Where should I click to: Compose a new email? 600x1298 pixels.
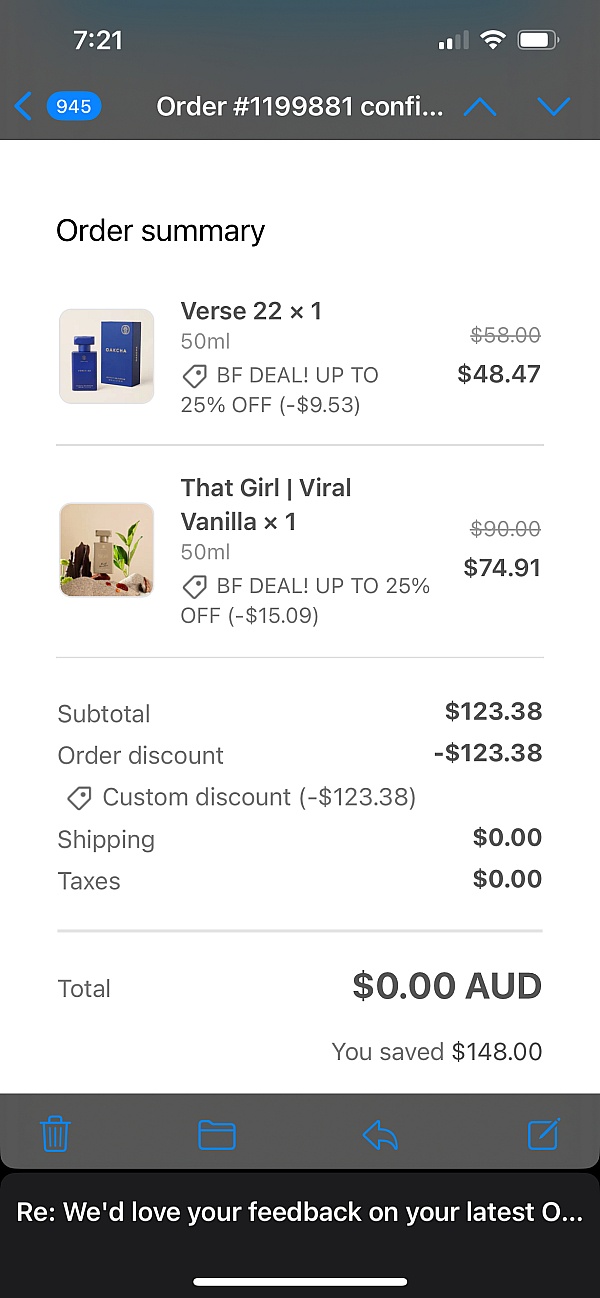click(543, 1133)
